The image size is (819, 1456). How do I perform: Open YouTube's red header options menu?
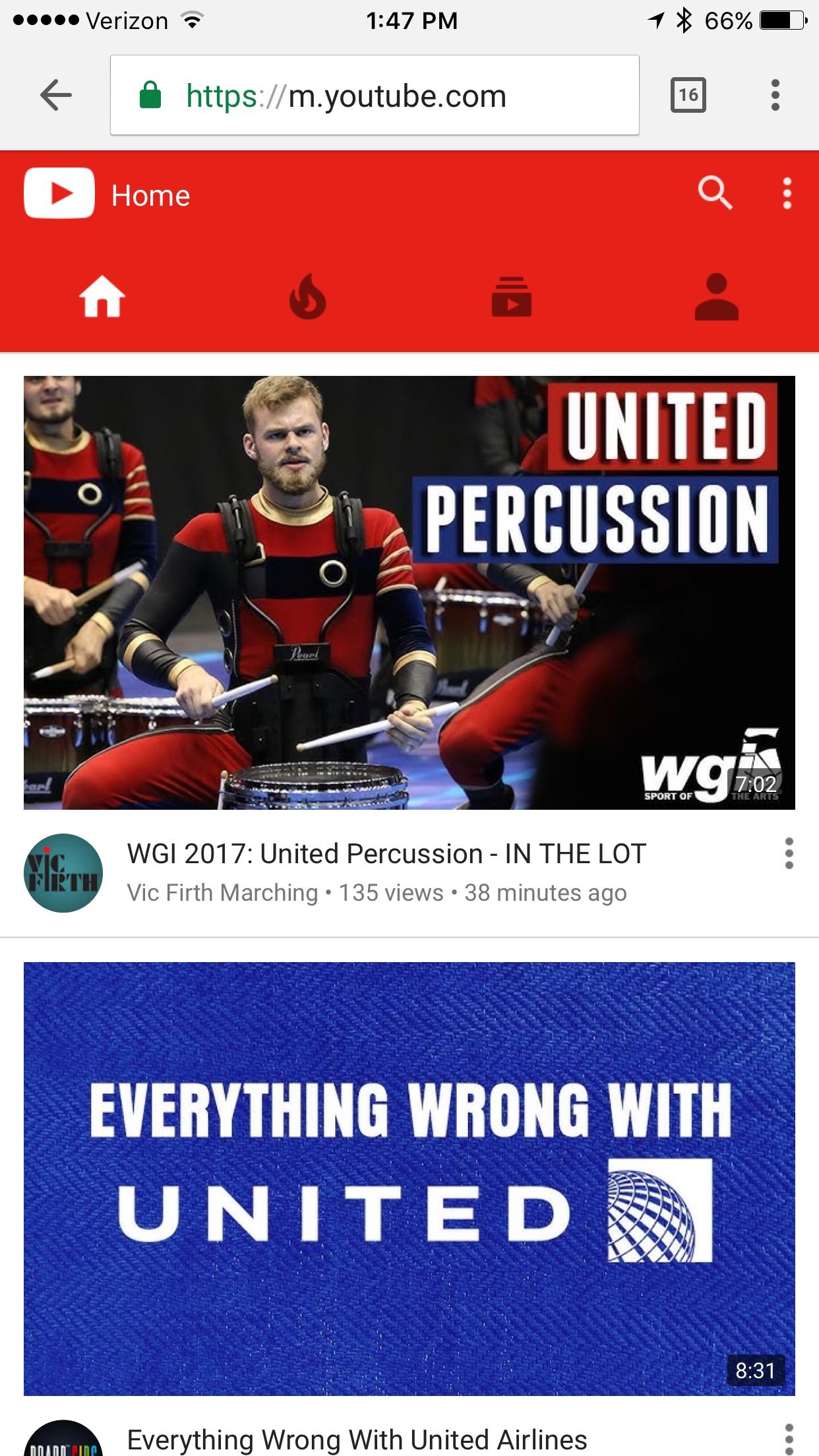(x=787, y=194)
